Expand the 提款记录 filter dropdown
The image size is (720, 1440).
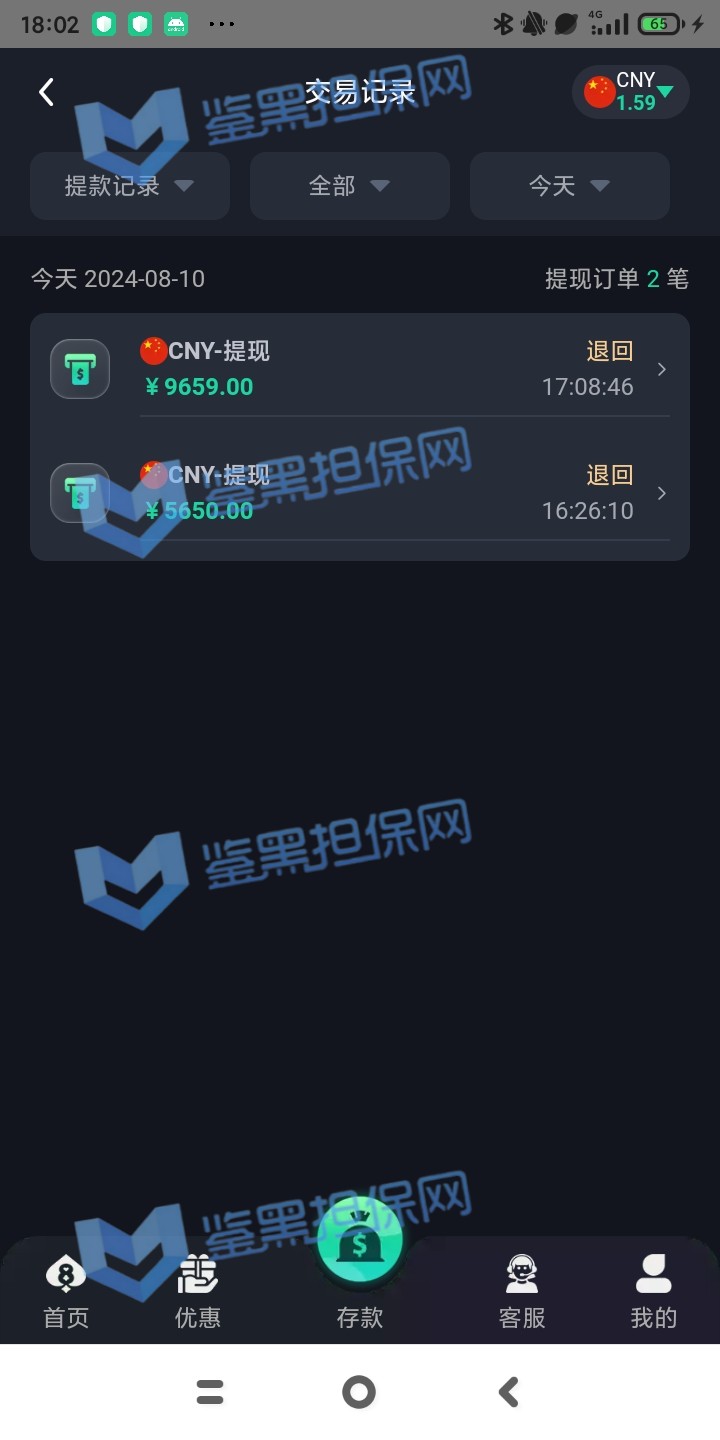point(130,186)
